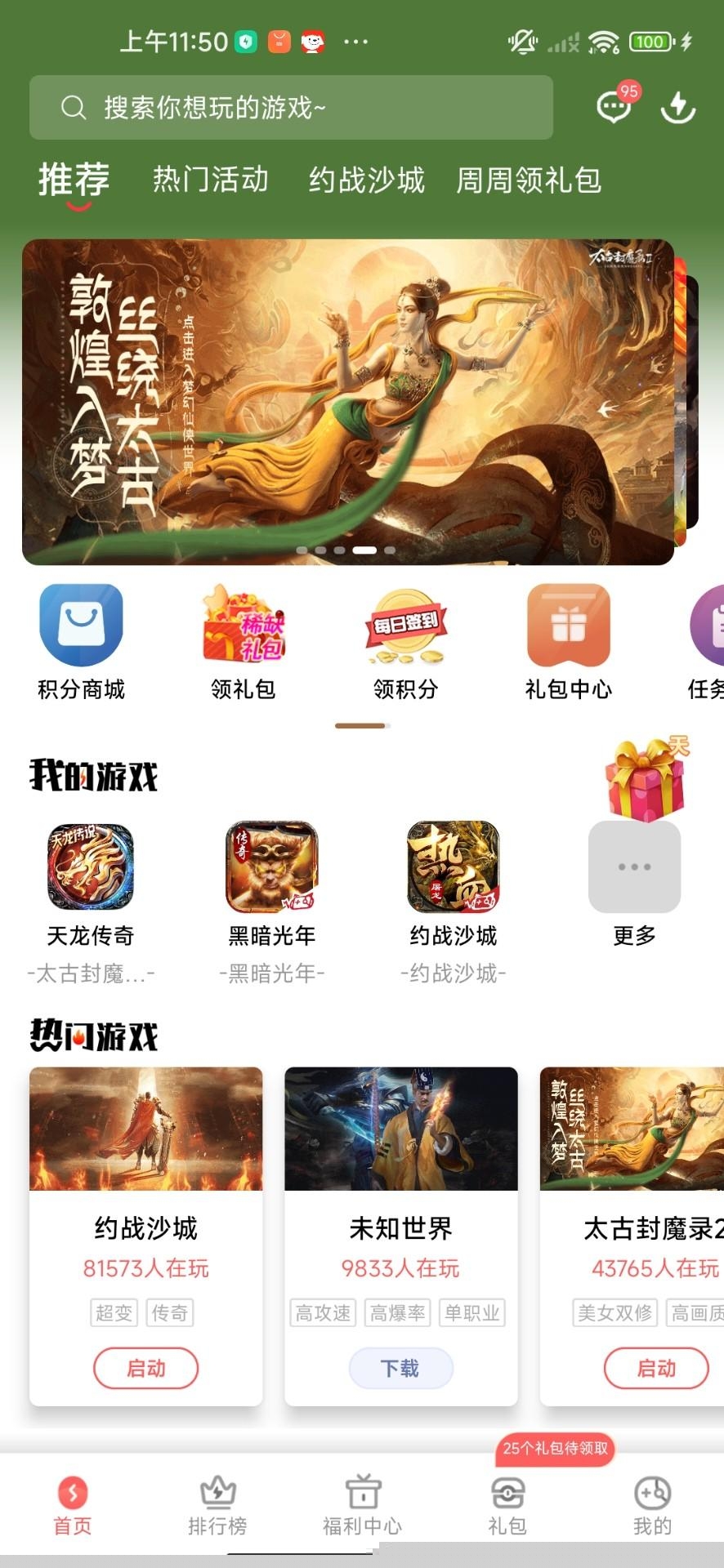
Task: Tap the game search box
Action: 290,107
